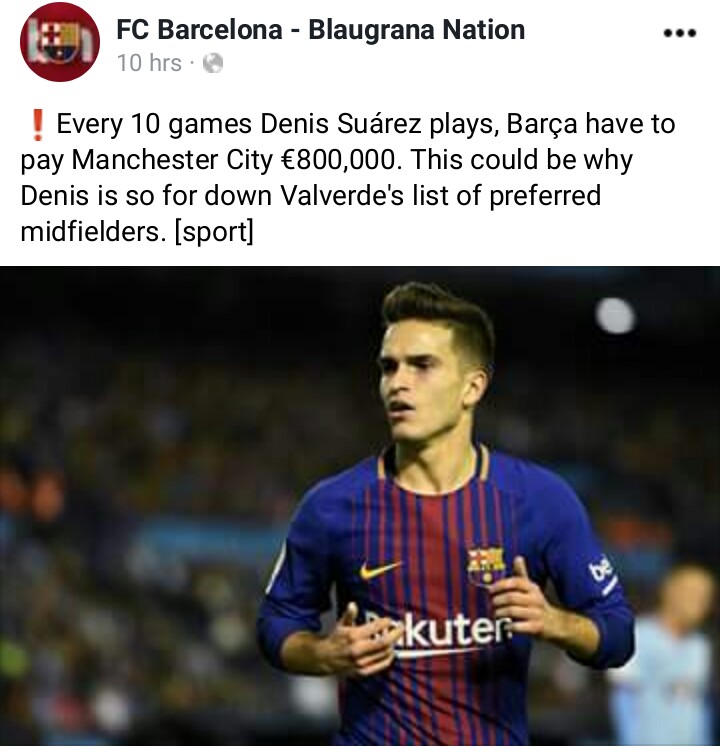View the Denis Suárez photo full screen
Viewport: 720px width, 752px height.
click(360, 508)
